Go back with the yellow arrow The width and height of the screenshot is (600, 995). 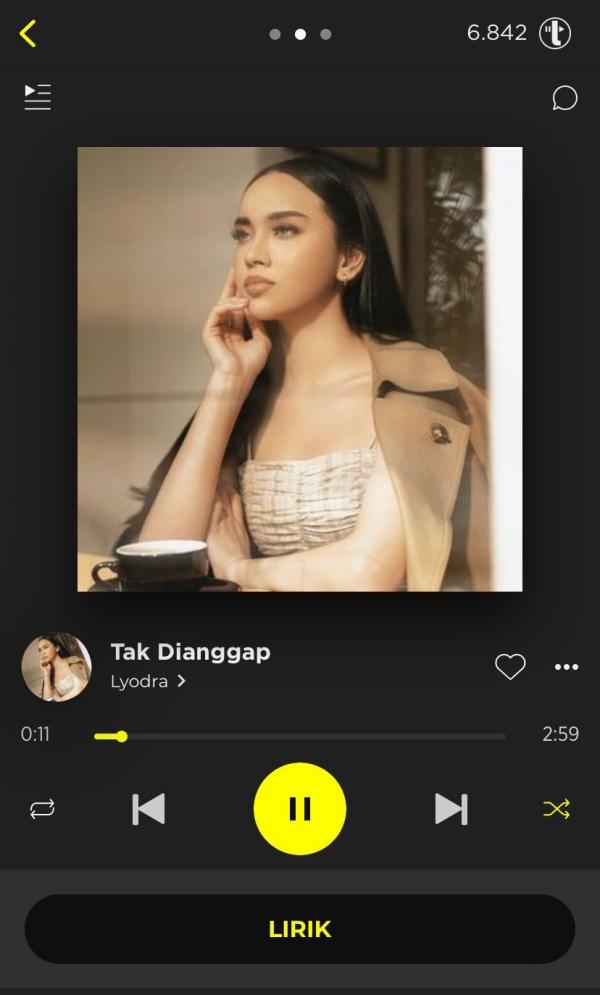pos(28,33)
